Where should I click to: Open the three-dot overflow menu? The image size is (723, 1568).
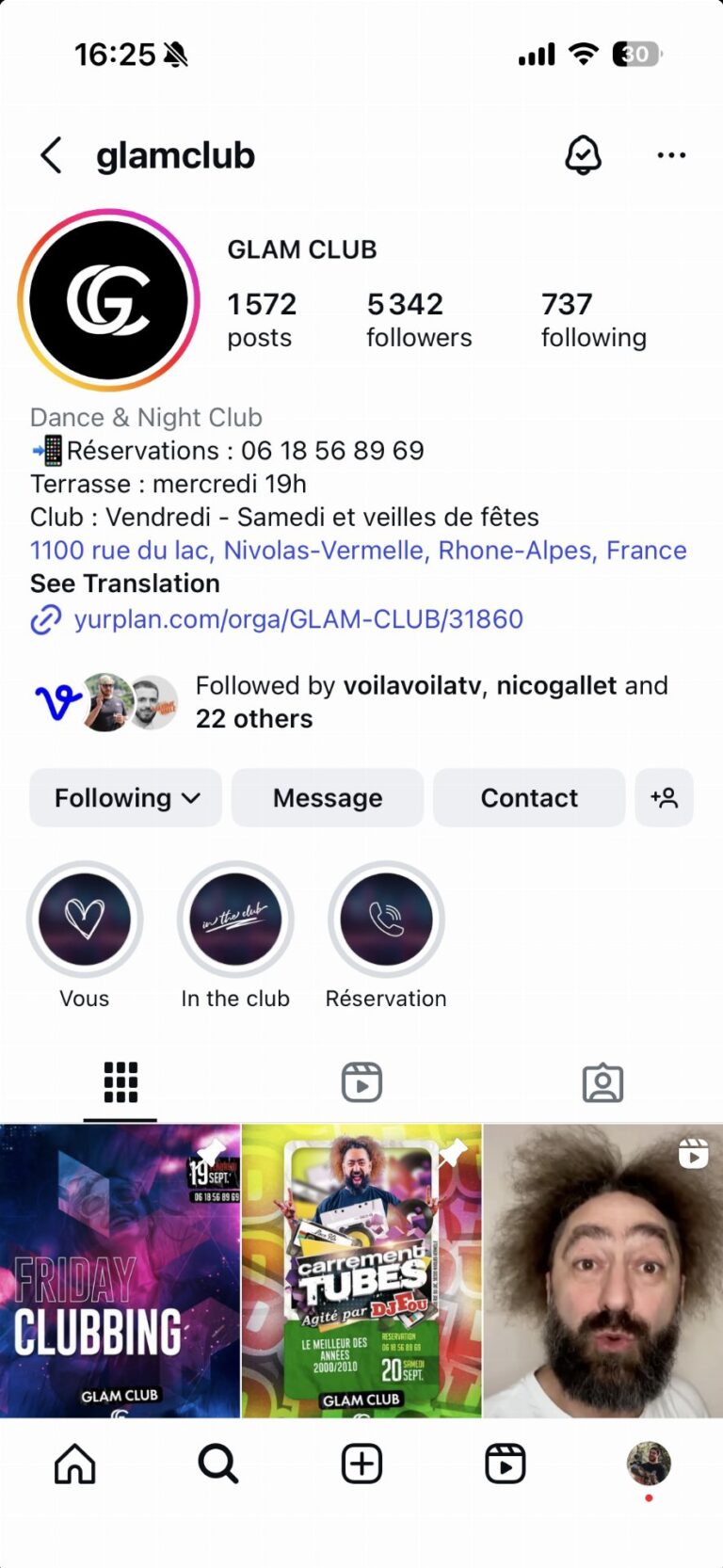point(671,155)
